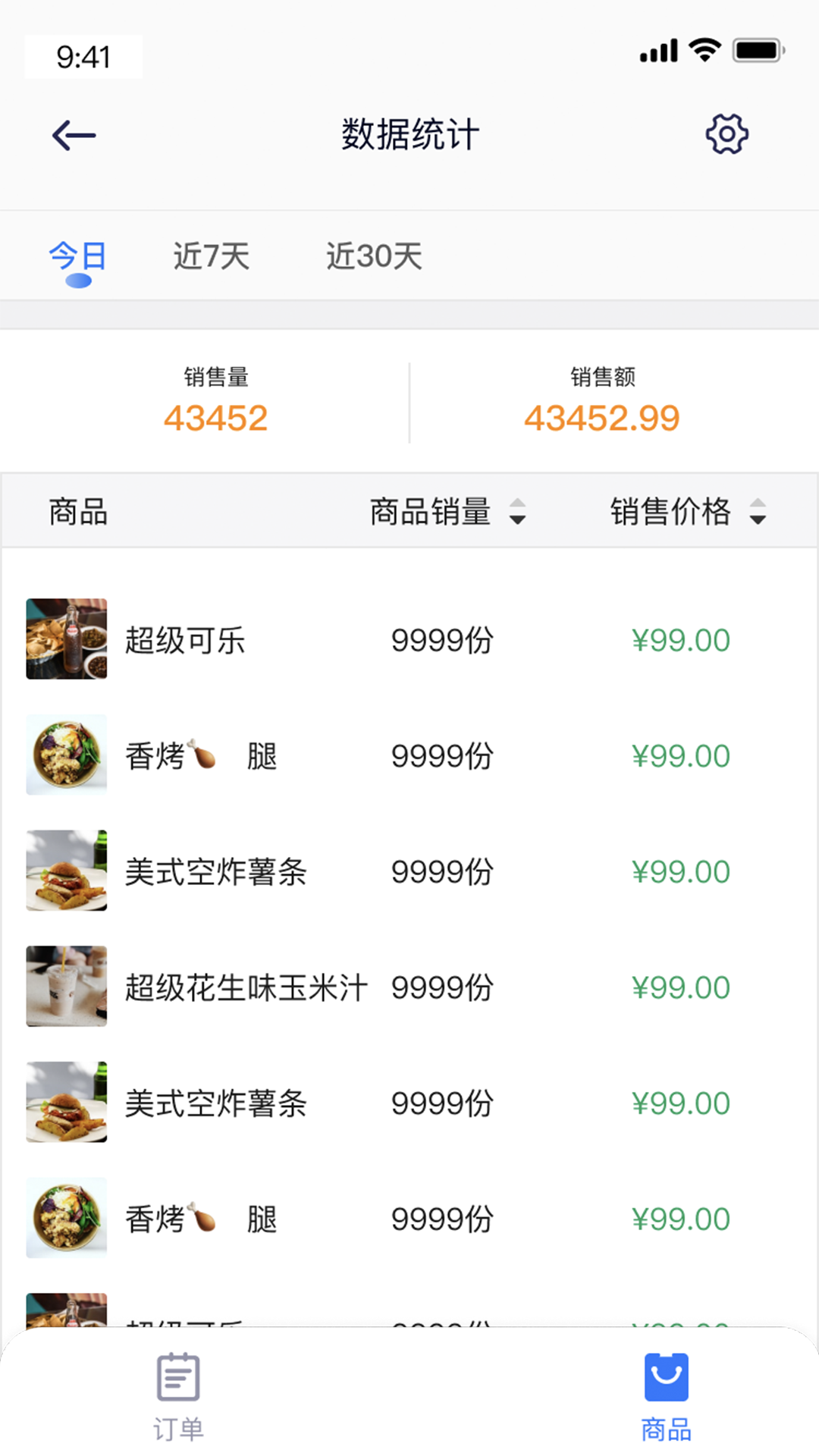Switch to 近7天 statistics
Screen dimensions: 819x1456
coord(212,257)
